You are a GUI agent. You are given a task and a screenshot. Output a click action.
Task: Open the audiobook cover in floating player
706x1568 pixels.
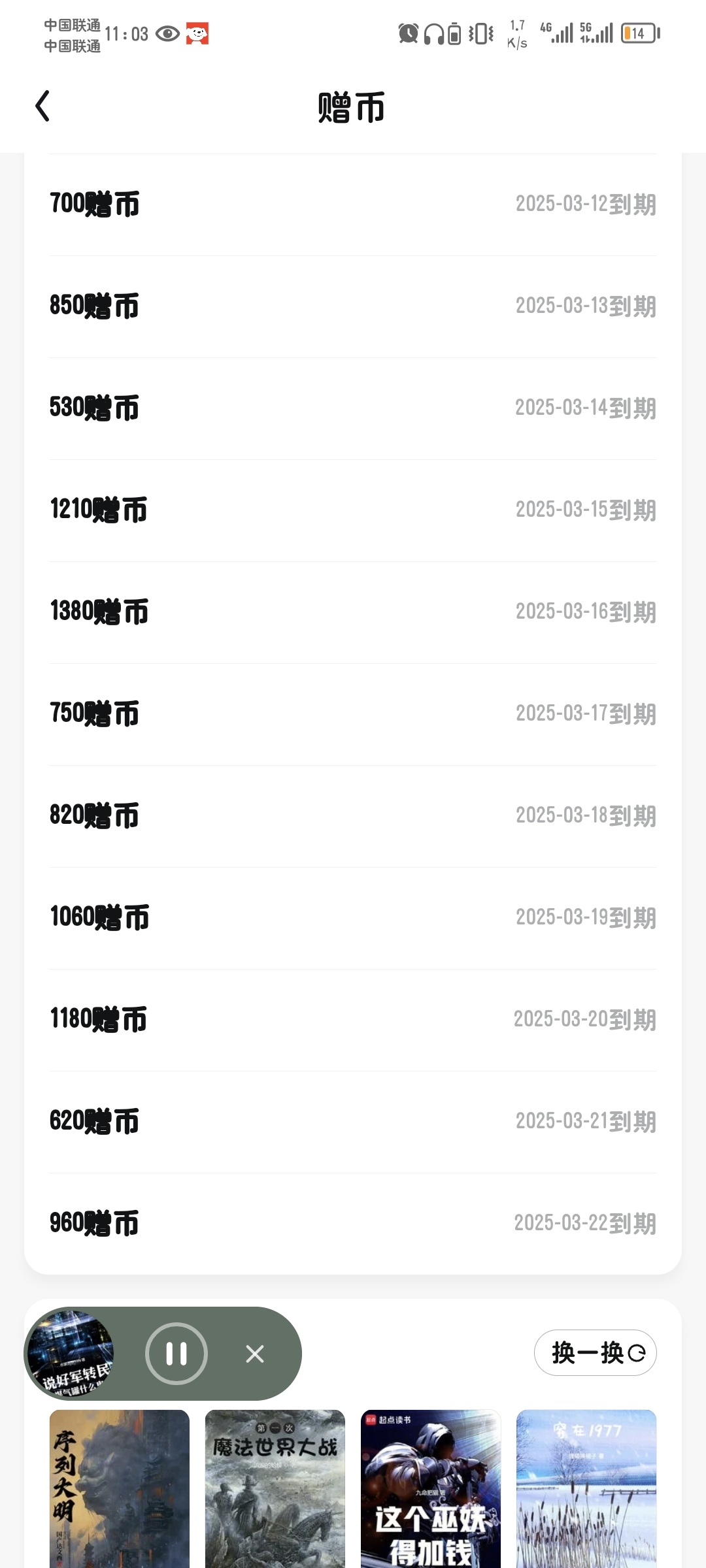[x=71, y=1352]
